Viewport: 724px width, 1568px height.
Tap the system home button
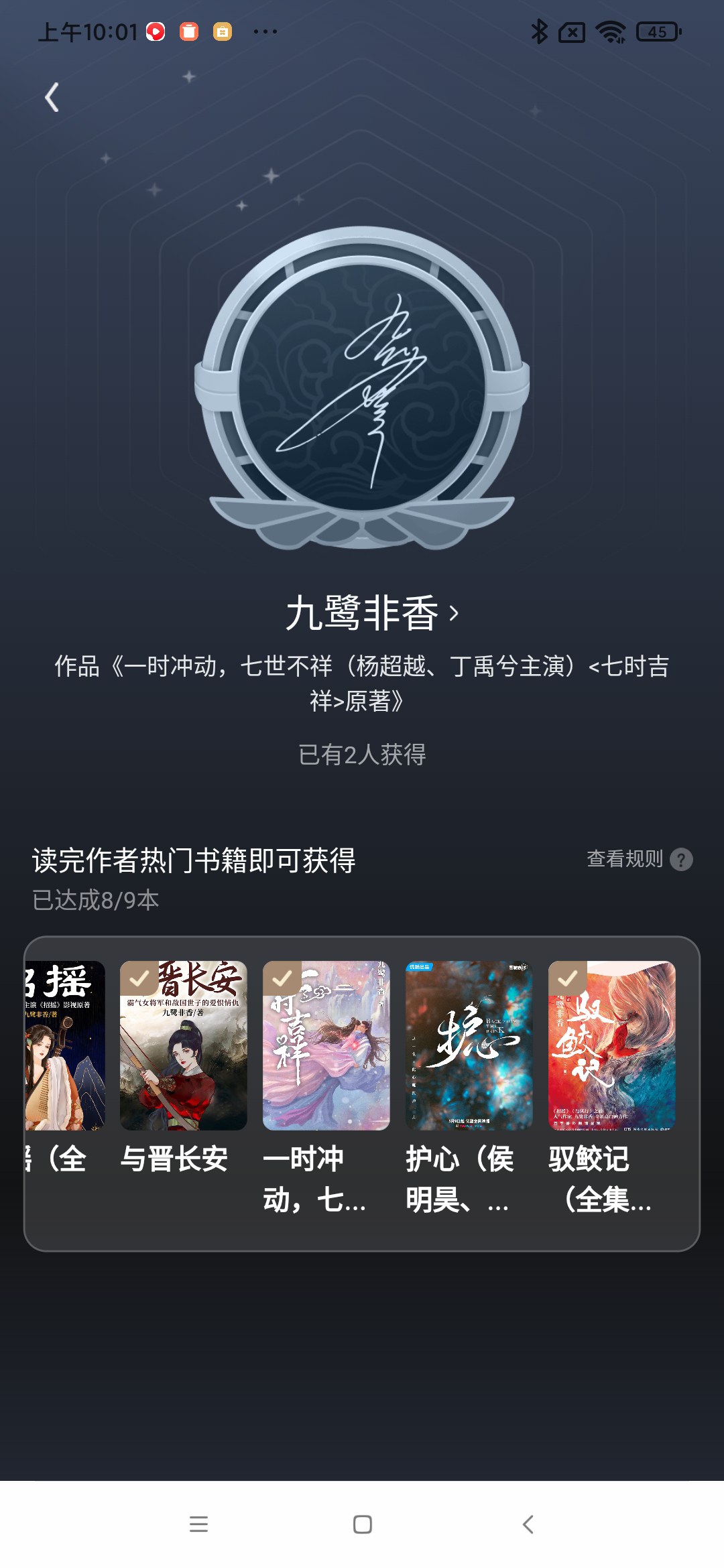point(362,1524)
